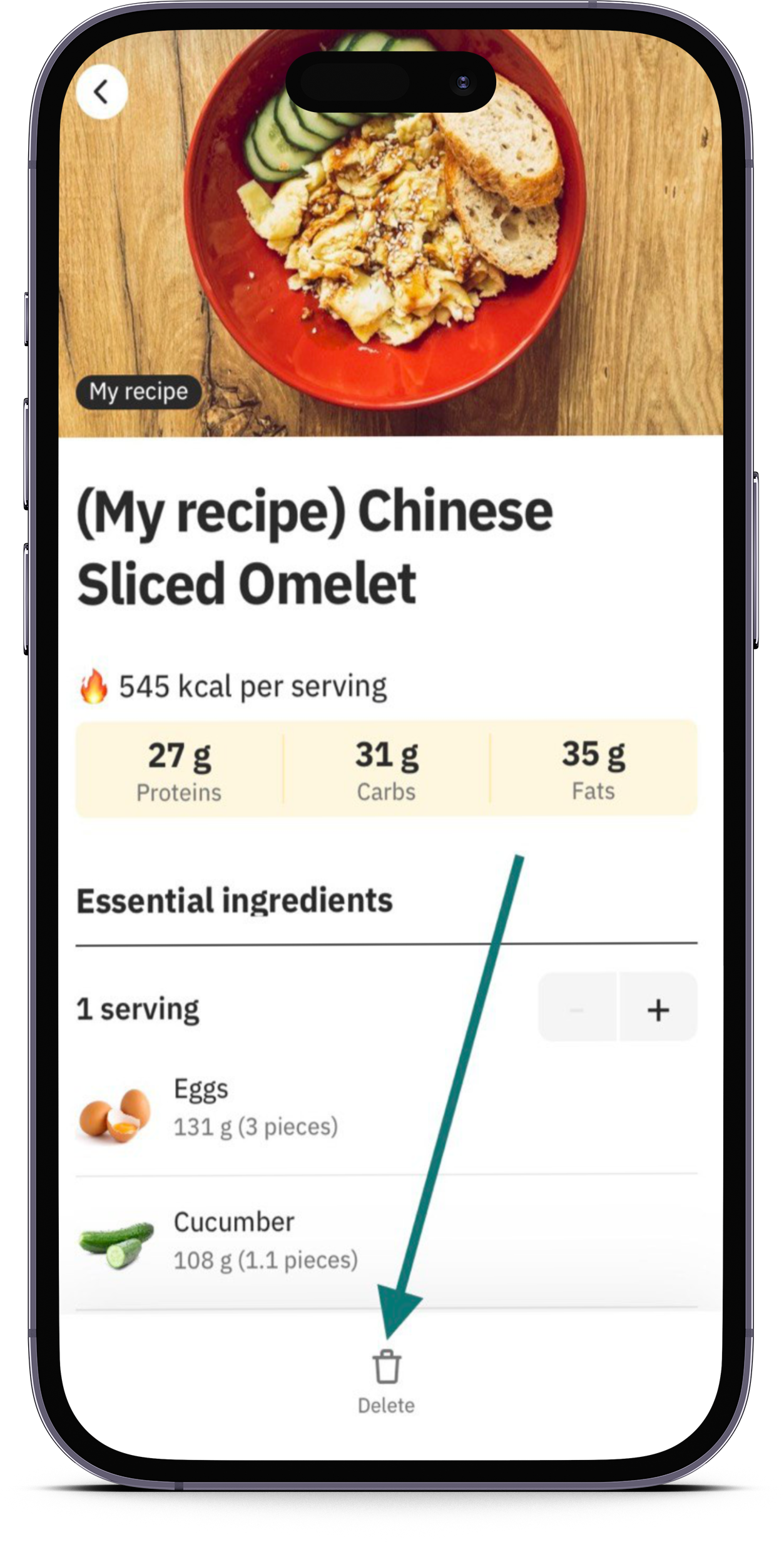This screenshot has height=1542, width=784.
Task: Increase the number of servings
Action: coord(658,1010)
